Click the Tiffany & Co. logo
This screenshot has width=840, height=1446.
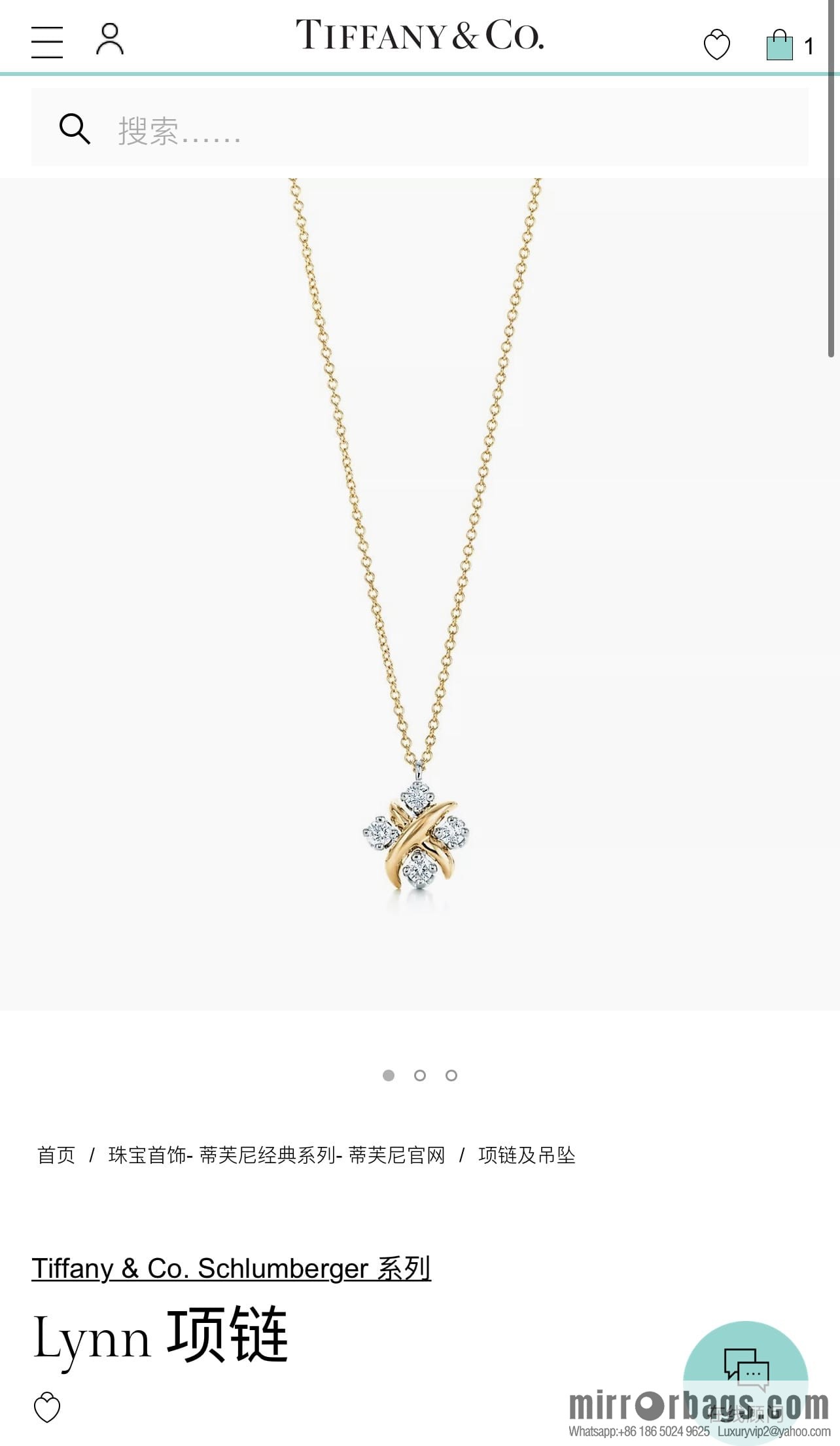(420, 37)
